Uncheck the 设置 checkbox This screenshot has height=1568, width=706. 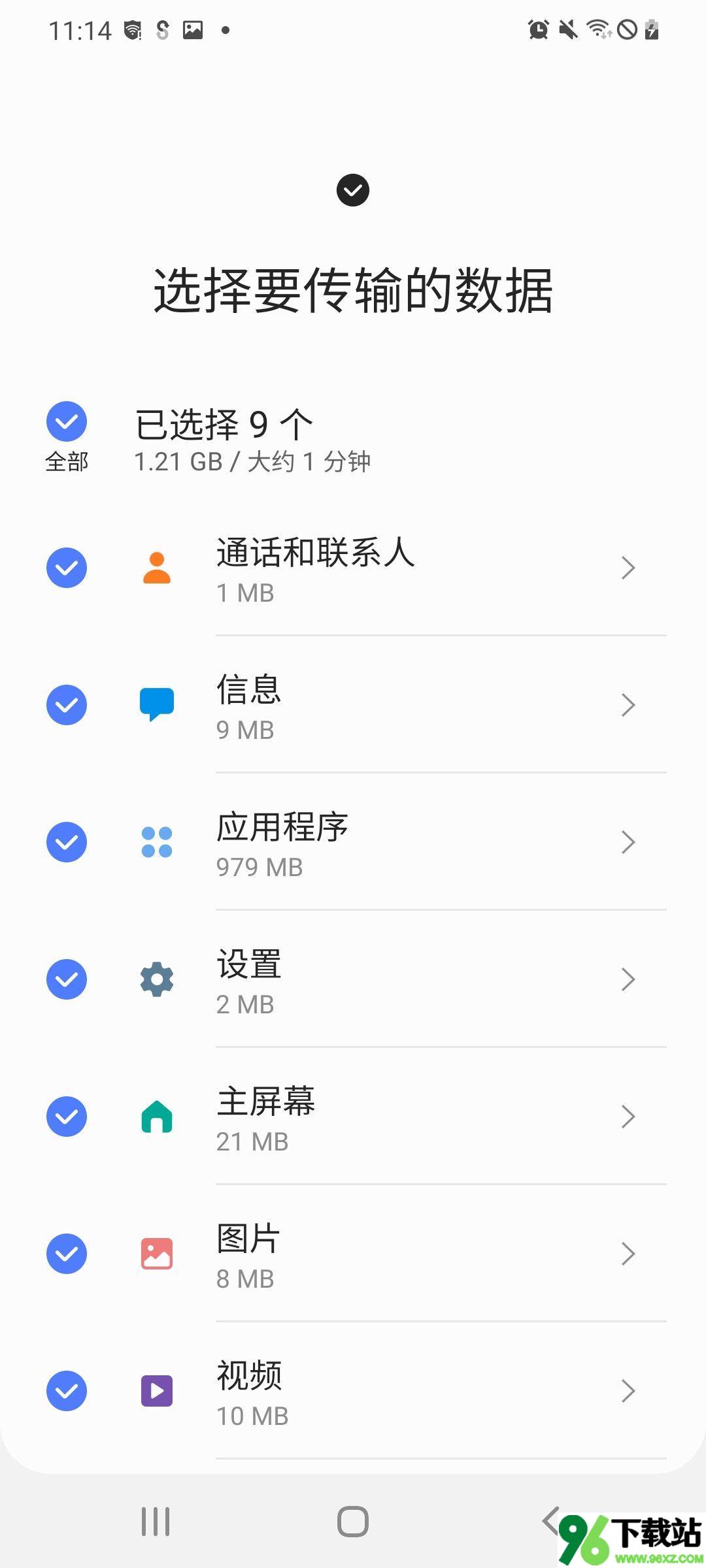[67, 979]
